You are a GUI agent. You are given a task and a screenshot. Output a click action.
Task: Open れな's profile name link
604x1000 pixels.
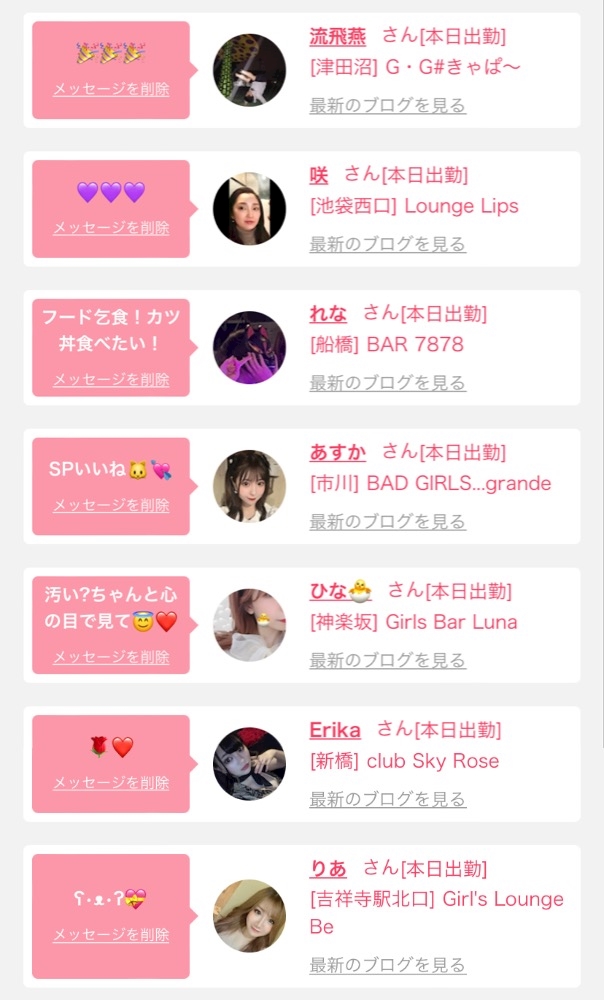click(328, 314)
